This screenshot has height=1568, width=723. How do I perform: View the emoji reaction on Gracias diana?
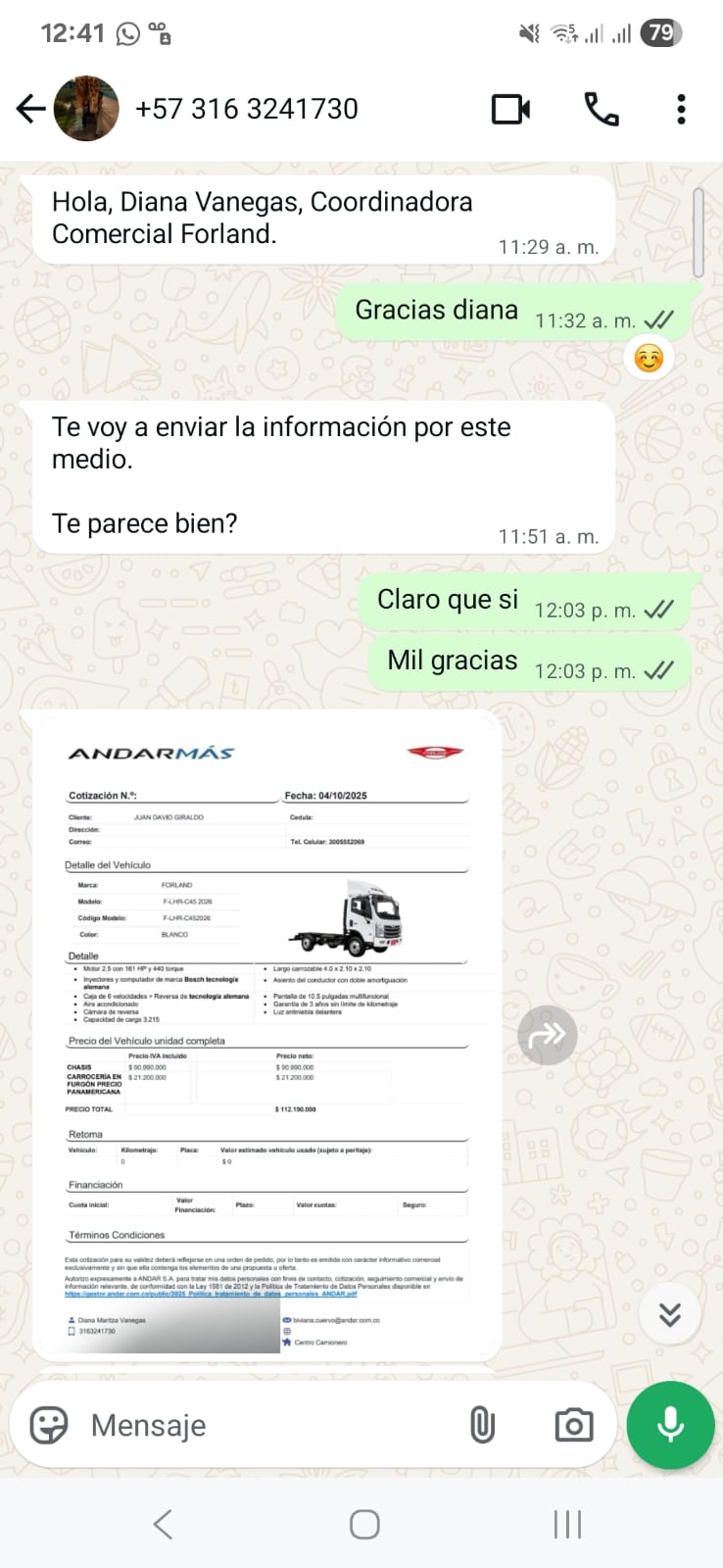pyautogui.click(x=649, y=359)
